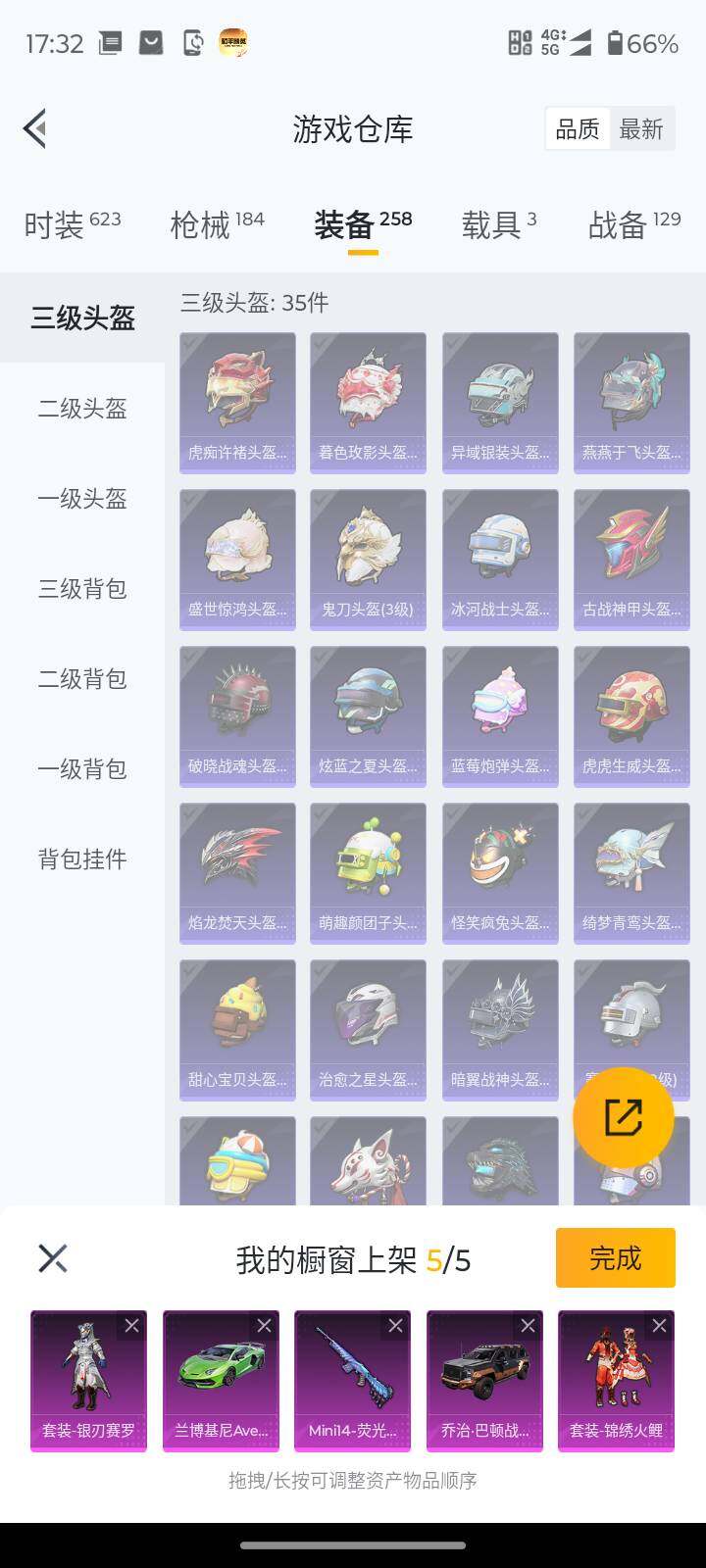The image size is (706, 1568).
Task: Sort by 最新
Action: (x=640, y=129)
